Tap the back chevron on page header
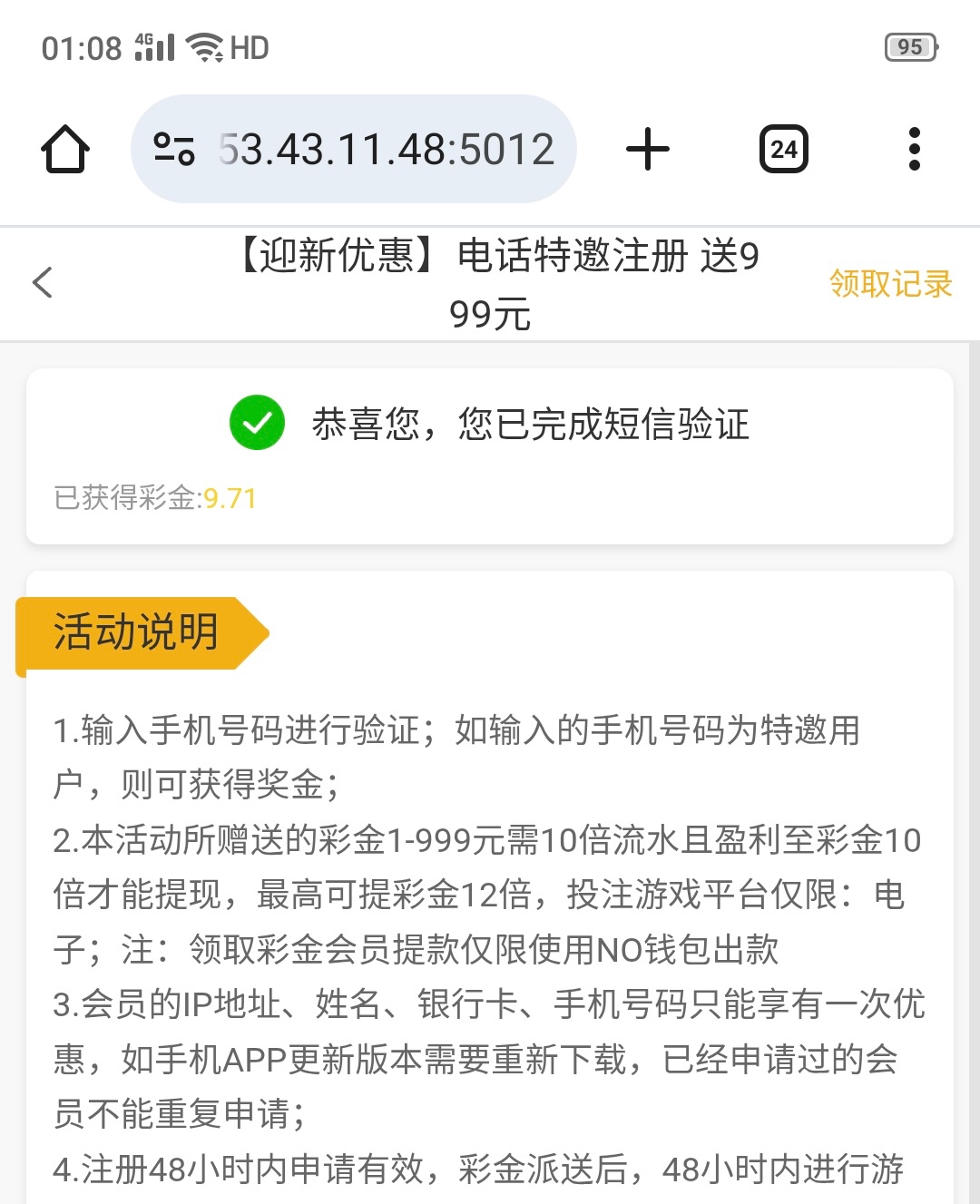 click(42, 283)
